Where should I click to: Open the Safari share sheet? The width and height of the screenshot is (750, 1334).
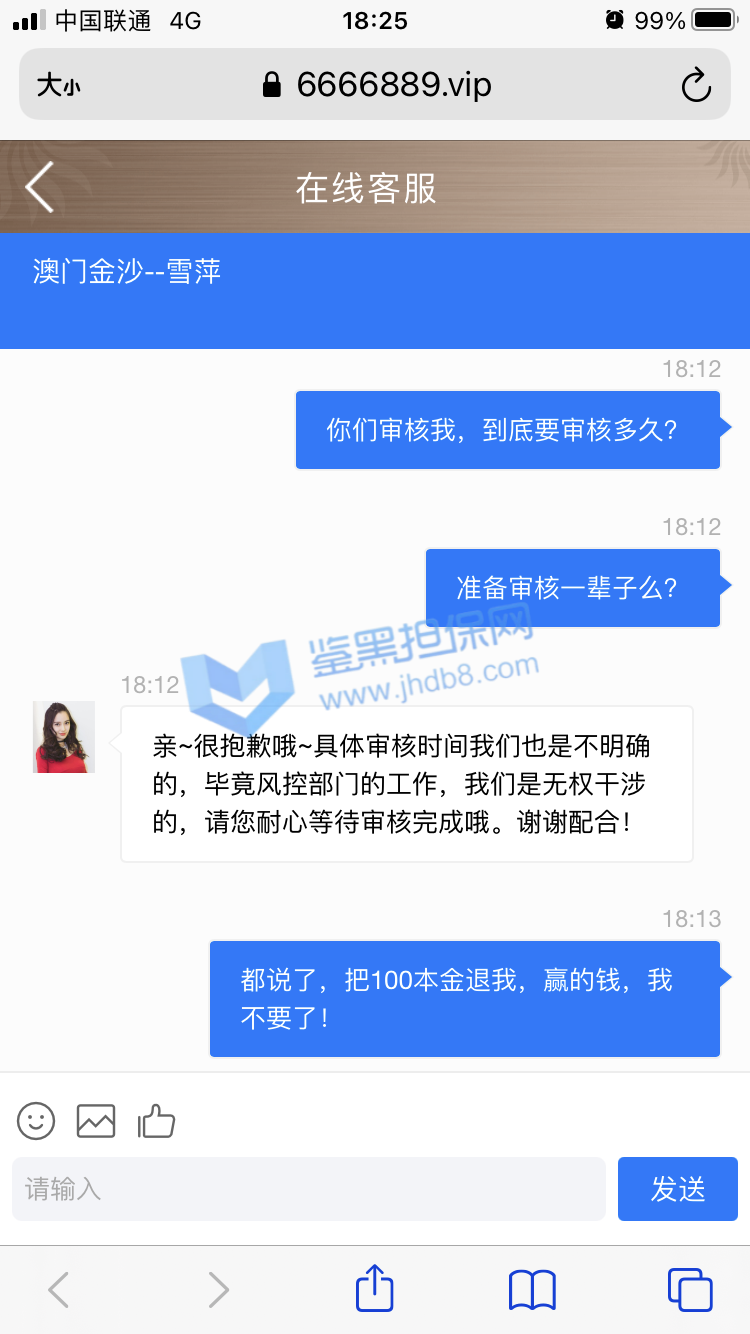(x=375, y=1289)
